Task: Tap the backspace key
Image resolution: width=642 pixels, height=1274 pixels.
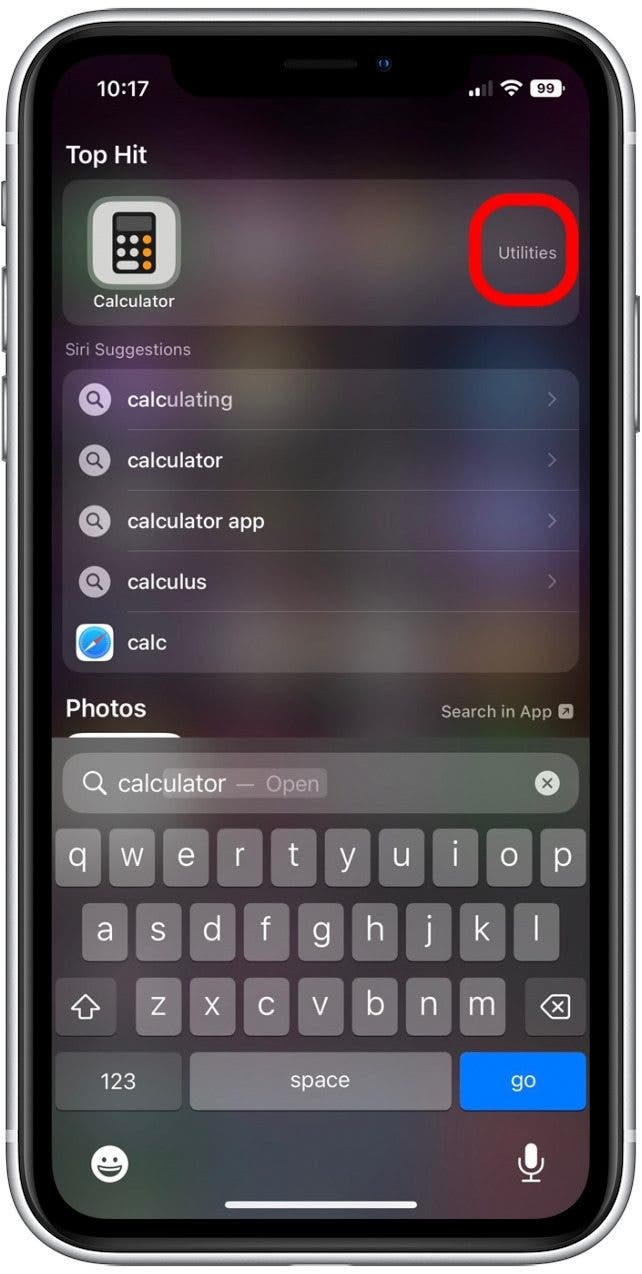Action: (553, 1007)
